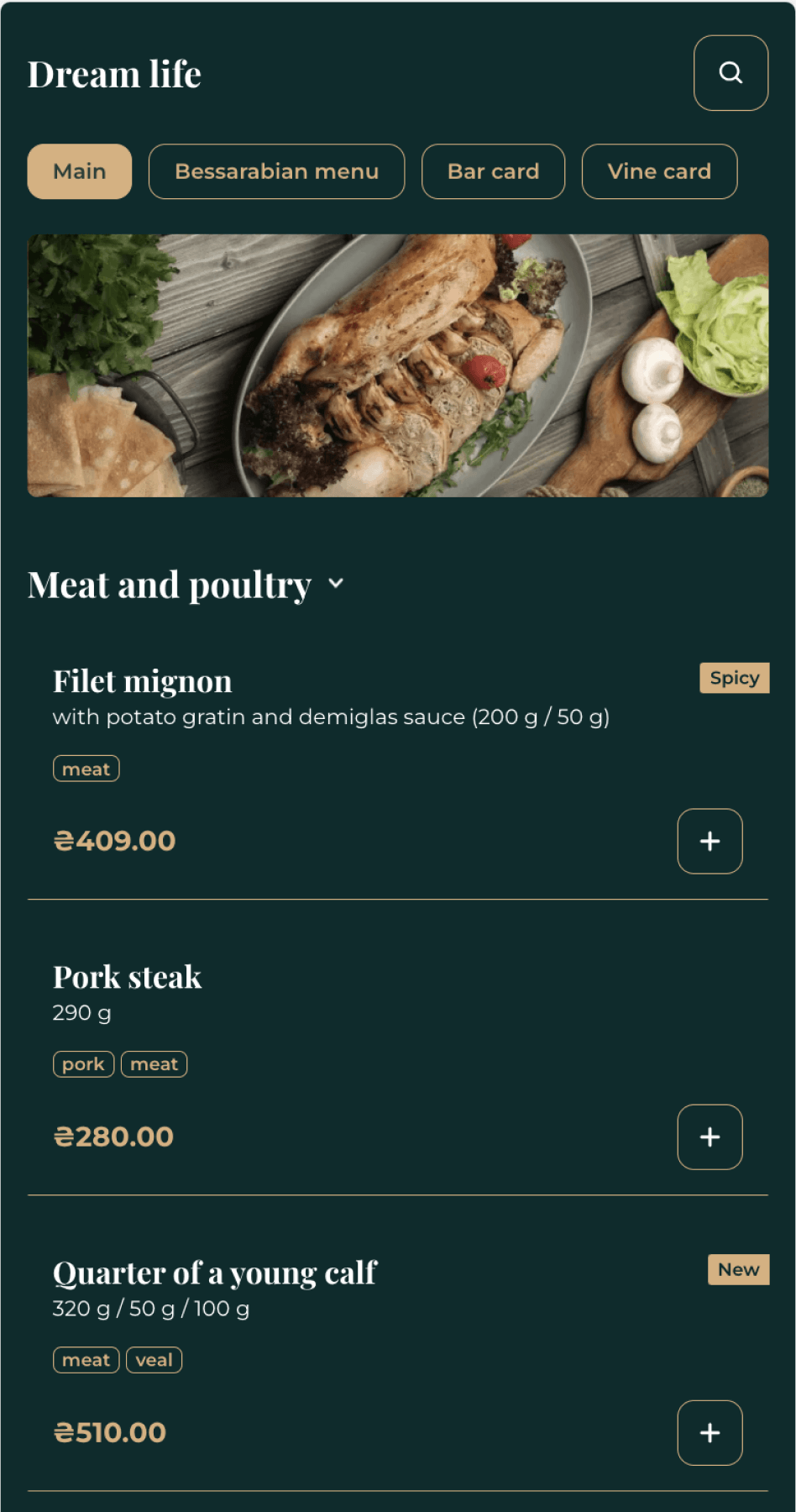The image size is (796, 1512).
Task: Click the plus icon next to Filet mignon
Action: 710,841
